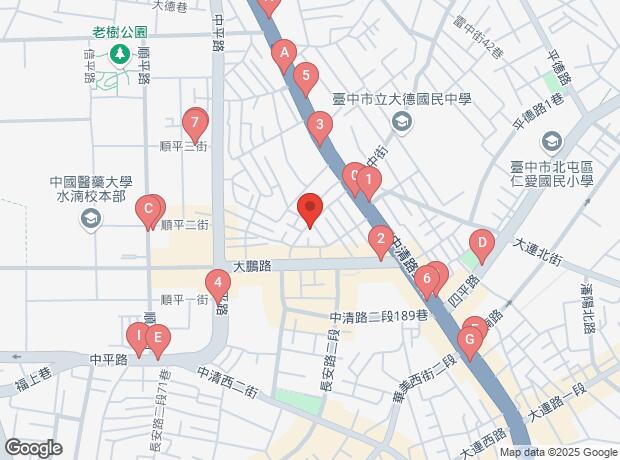620x460 pixels.
Task: Tap marker D near 四平路
Action: click(x=481, y=243)
